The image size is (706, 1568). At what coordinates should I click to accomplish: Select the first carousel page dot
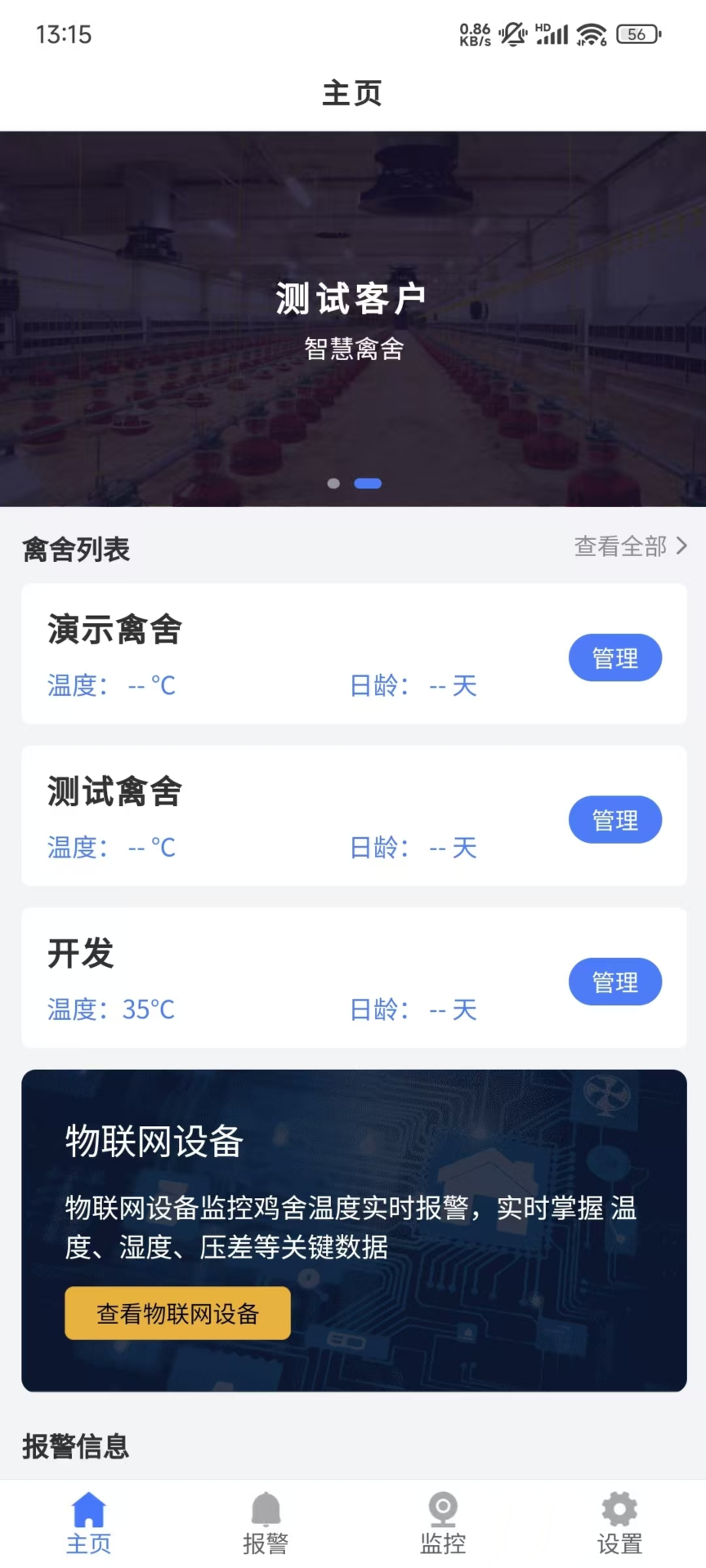pos(333,483)
